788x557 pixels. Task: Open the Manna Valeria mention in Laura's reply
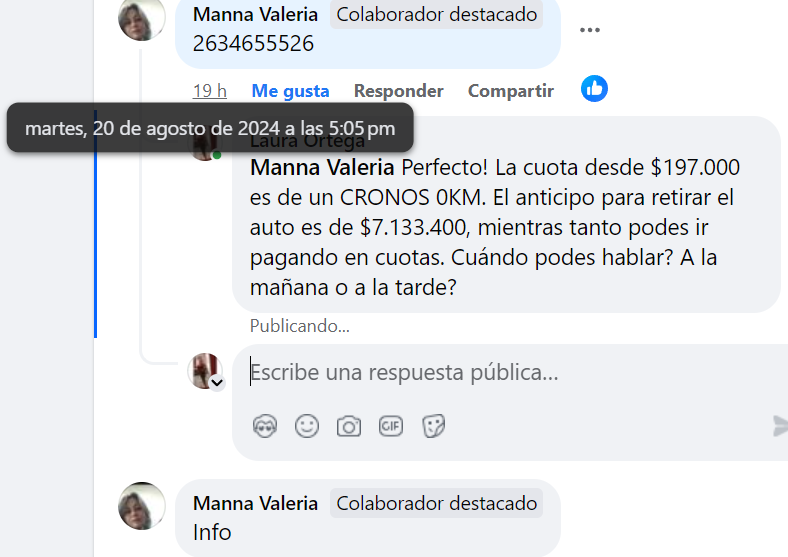(x=322, y=168)
